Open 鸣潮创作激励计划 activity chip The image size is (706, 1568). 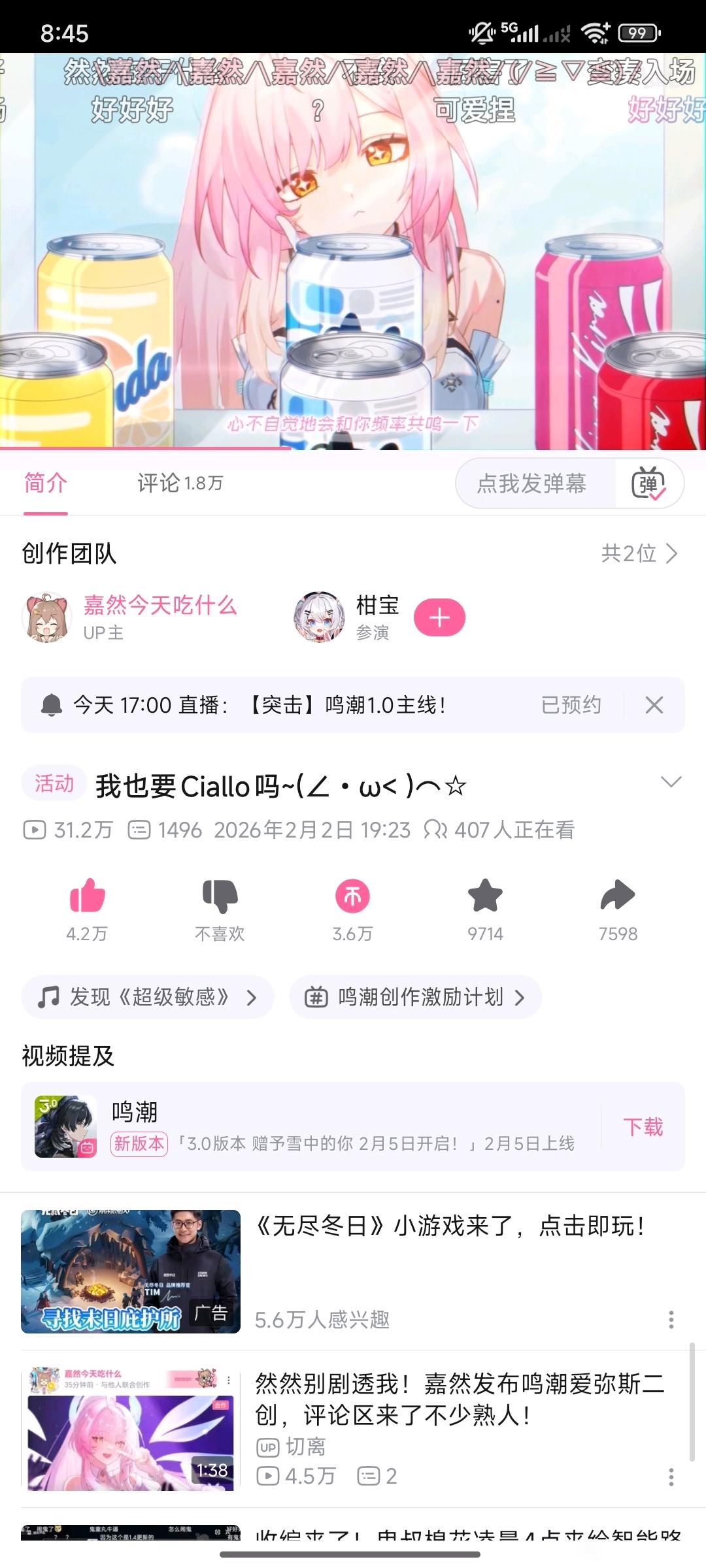click(x=415, y=997)
